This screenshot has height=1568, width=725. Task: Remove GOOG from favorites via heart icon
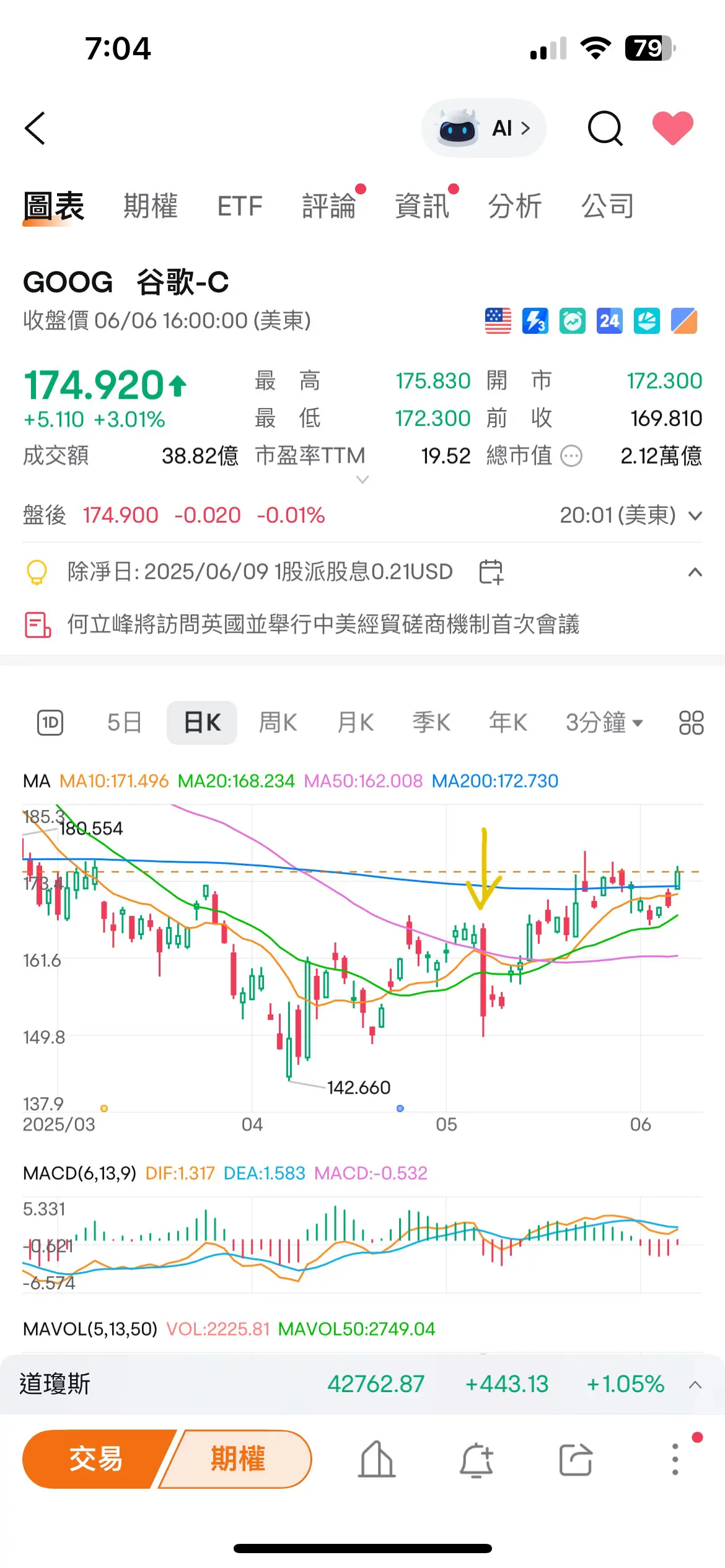673,128
